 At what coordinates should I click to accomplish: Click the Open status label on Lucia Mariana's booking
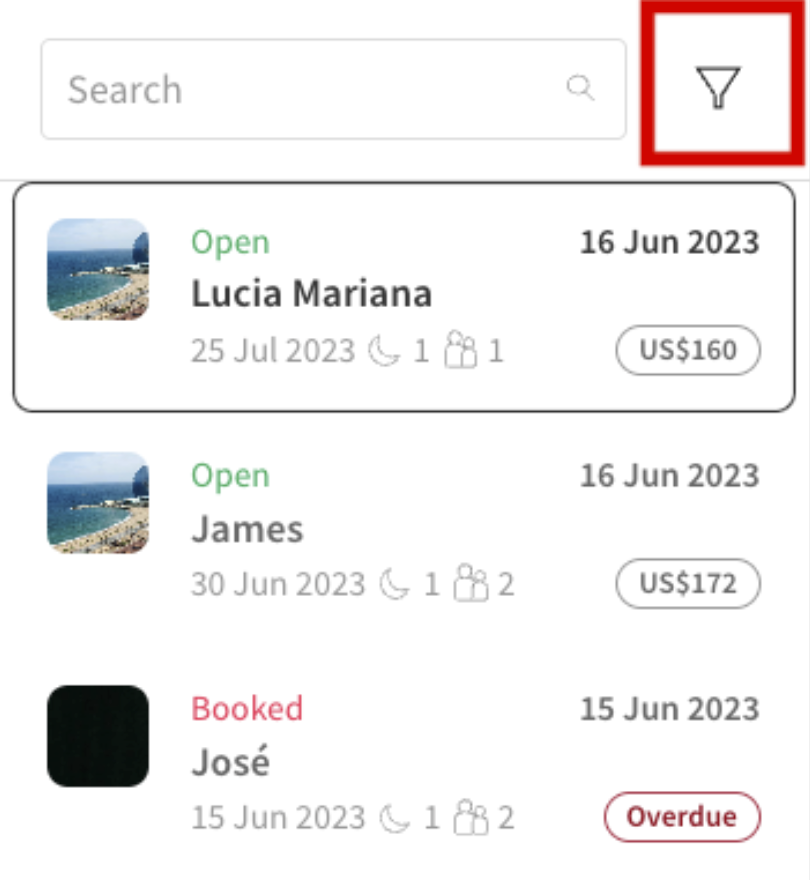click(230, 241)
